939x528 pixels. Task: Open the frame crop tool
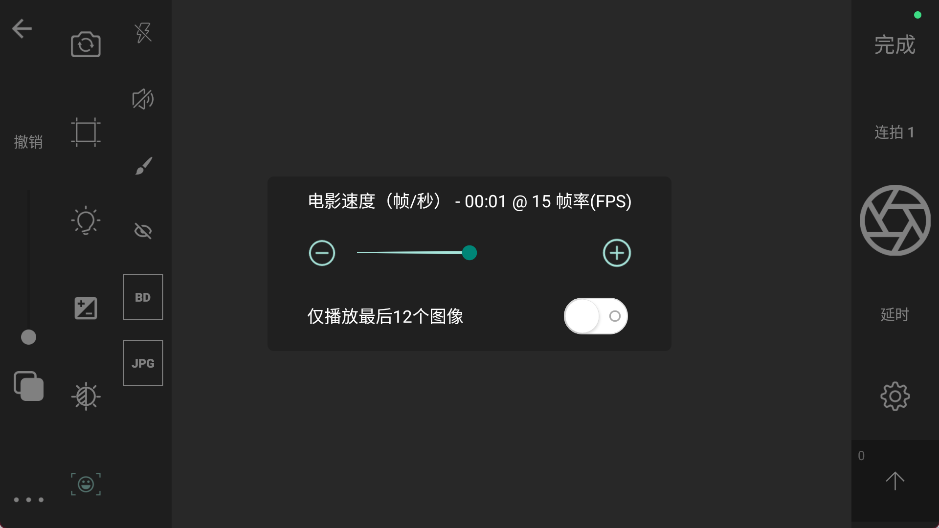[86, 132]
